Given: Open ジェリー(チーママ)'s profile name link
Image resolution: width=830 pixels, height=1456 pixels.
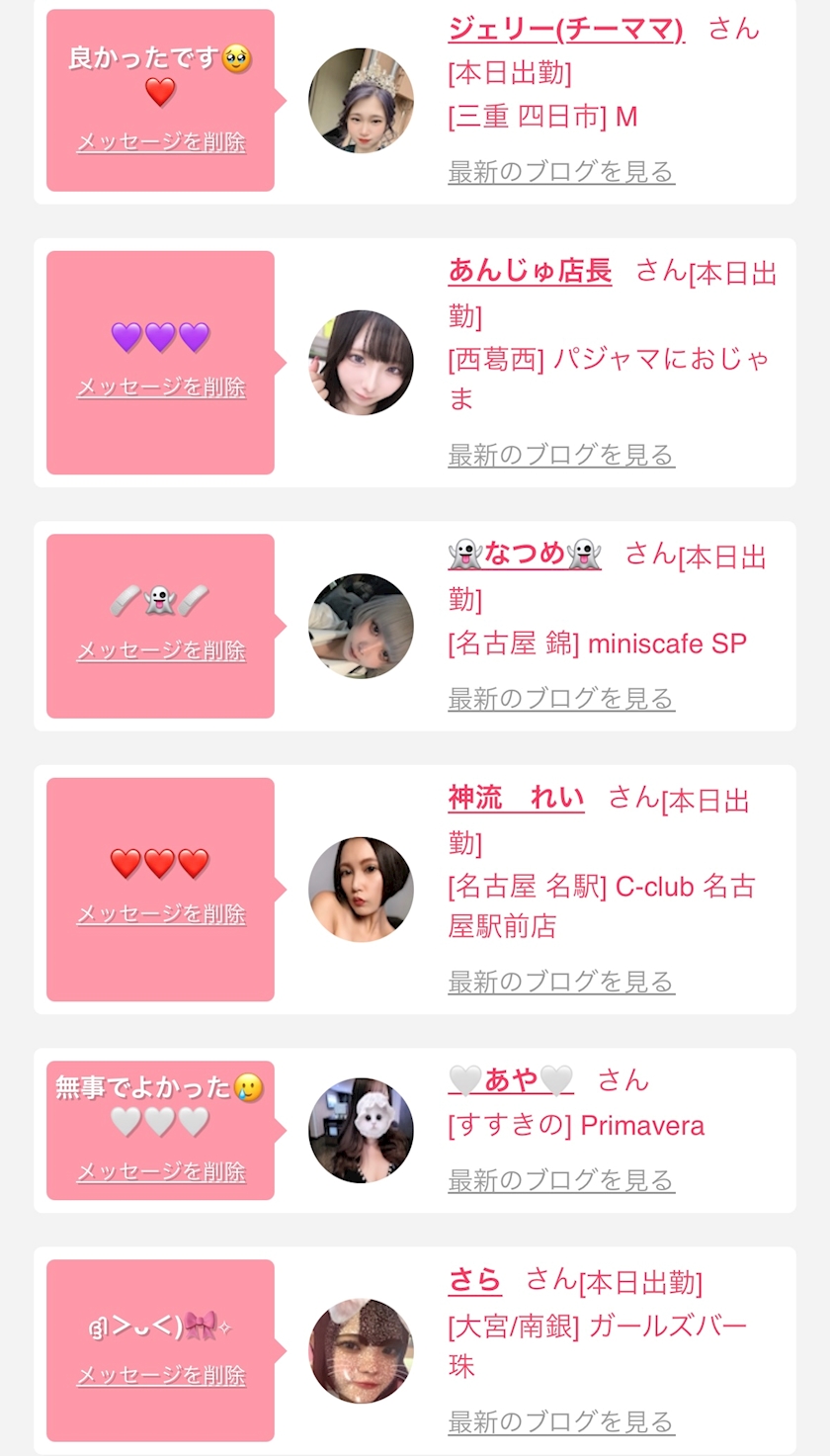Looking at the screenshot, I should pyautogui.click(x=565, y=30).
